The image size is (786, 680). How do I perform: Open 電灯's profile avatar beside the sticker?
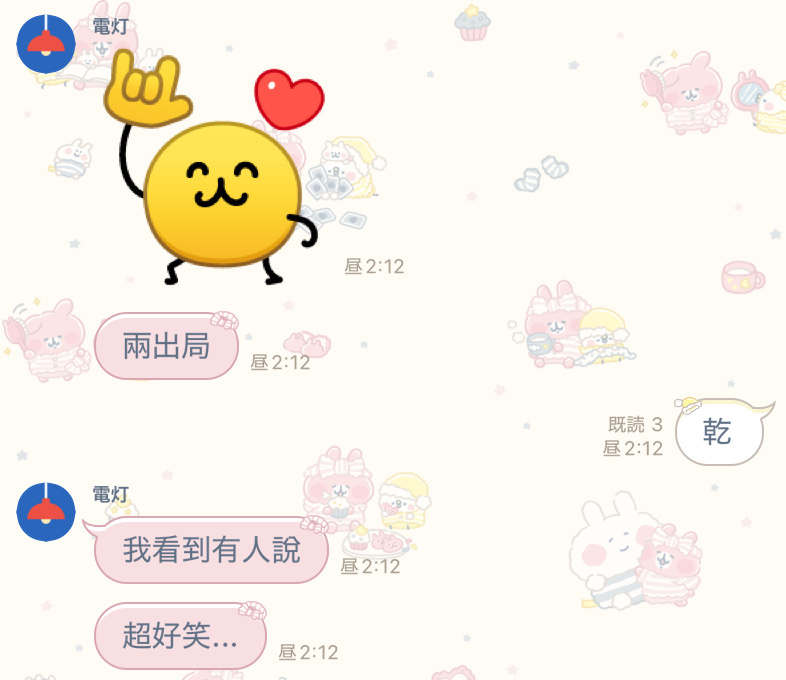[46, 43]
